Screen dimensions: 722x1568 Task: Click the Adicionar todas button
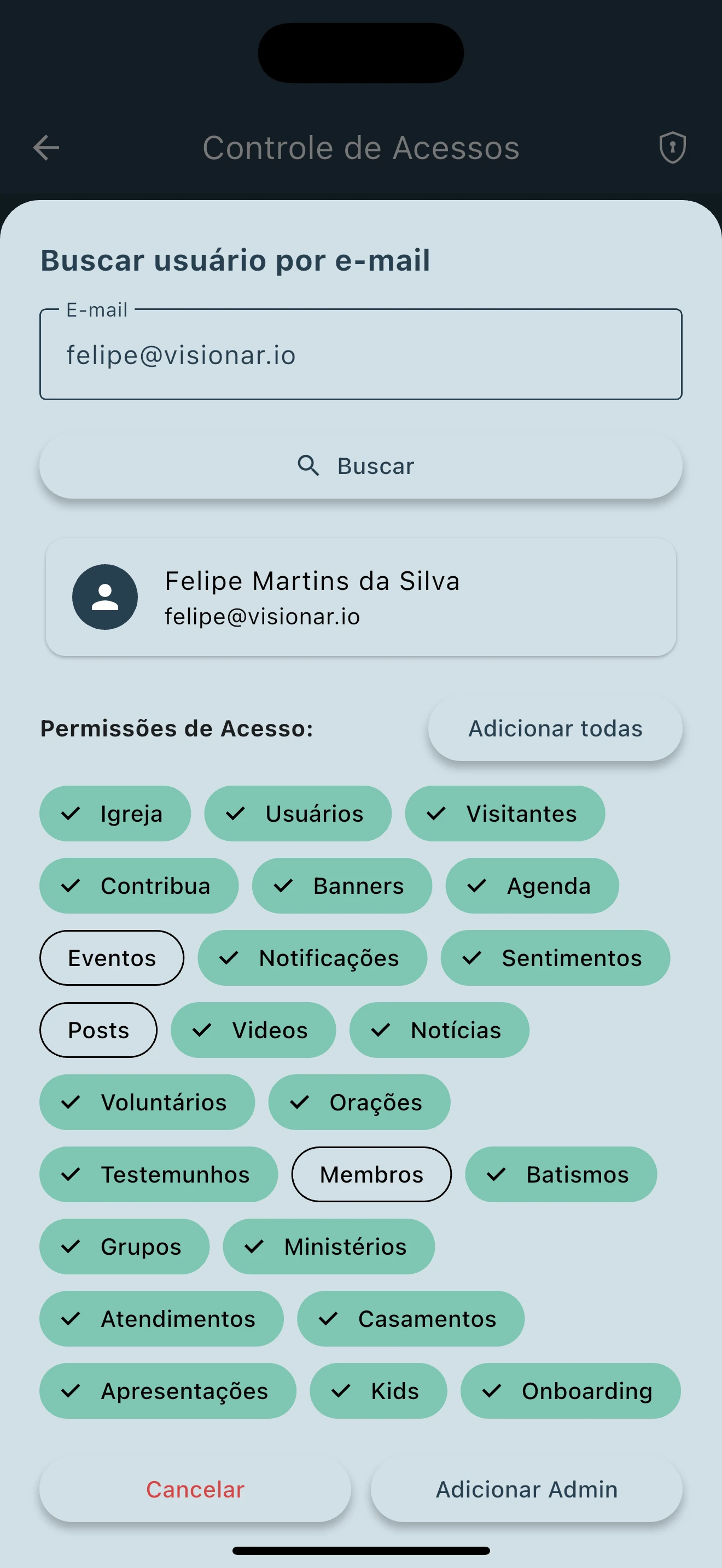tap(555, 728)
